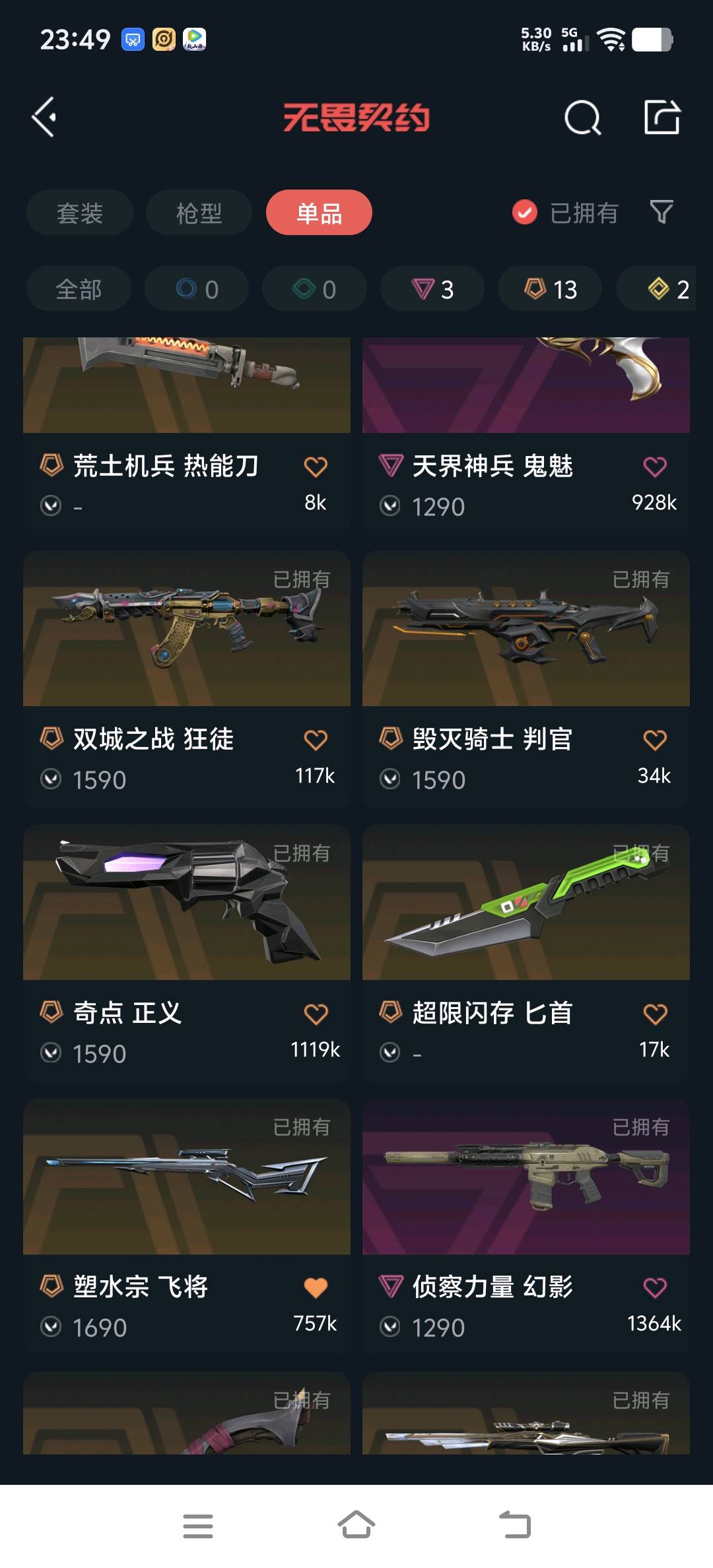The width and height of the screenshot is (713, 1568).
Task: Uncheck the 已拥有 filter
Action: coord(525,212)
